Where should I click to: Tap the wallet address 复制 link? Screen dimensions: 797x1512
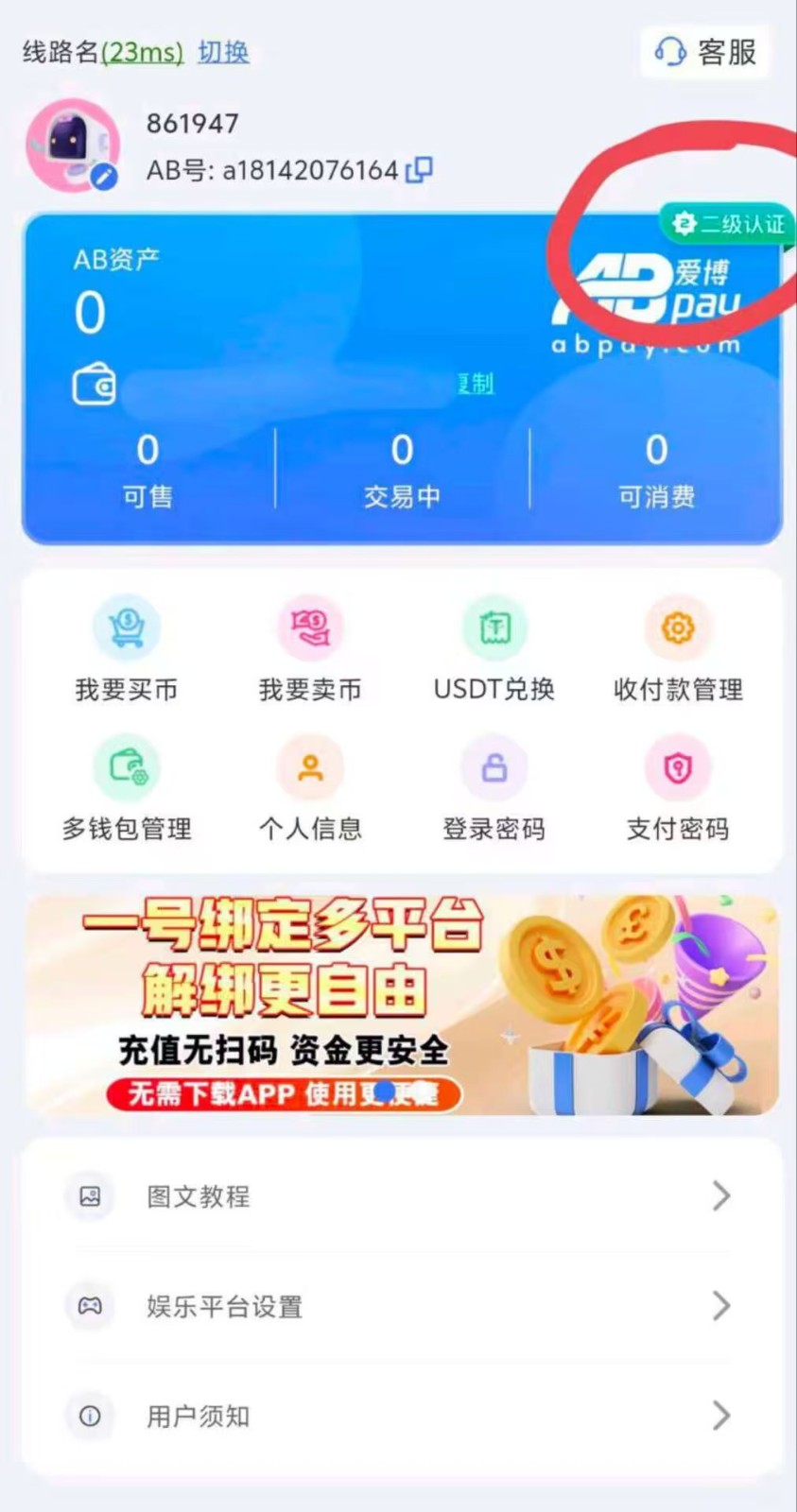(476, 384)
